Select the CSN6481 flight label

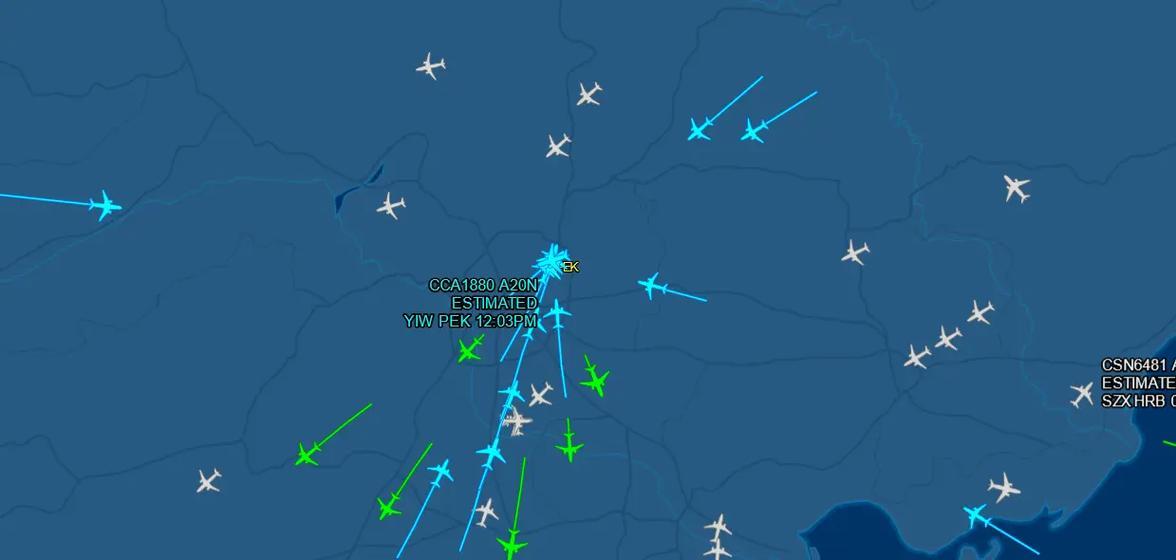point(1138,383)
